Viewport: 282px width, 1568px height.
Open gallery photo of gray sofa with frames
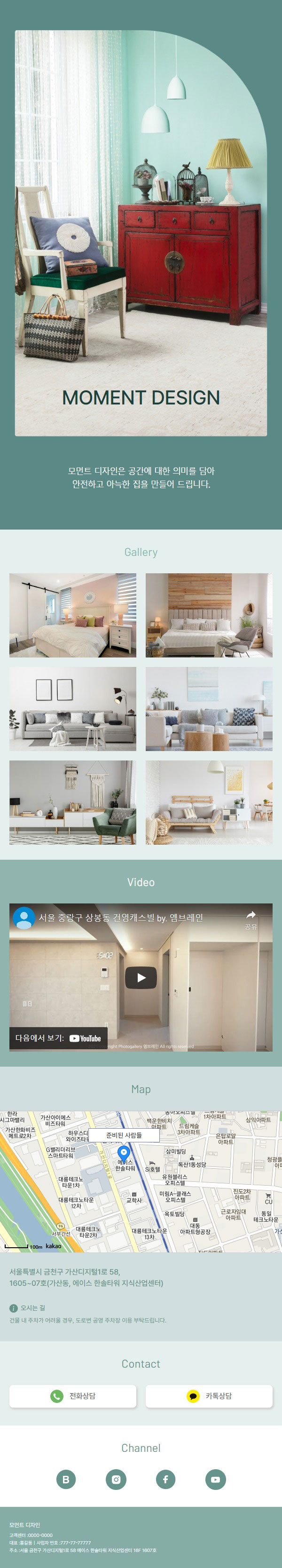click(73, 709)
